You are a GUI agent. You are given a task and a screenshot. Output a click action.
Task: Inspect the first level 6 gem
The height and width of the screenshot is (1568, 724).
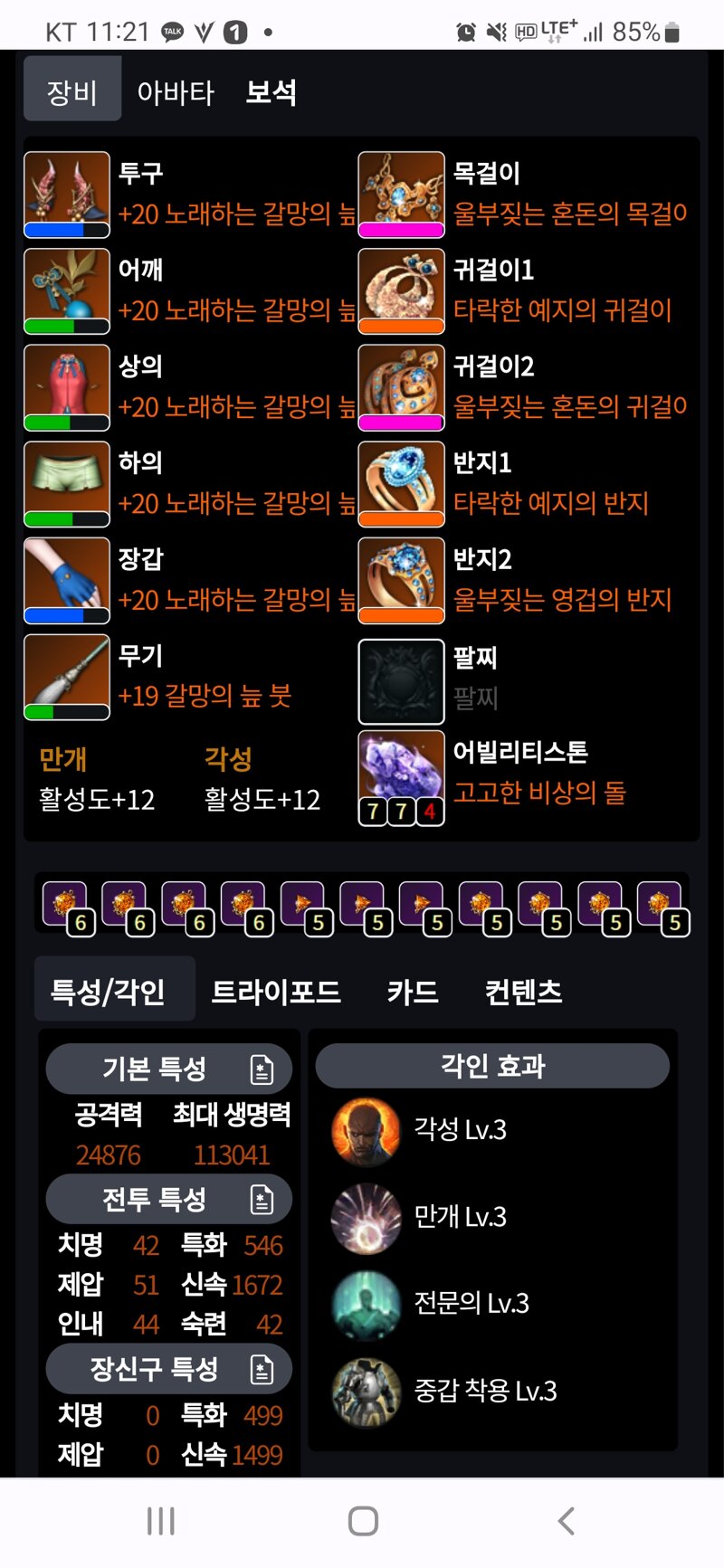pos(65,906)
